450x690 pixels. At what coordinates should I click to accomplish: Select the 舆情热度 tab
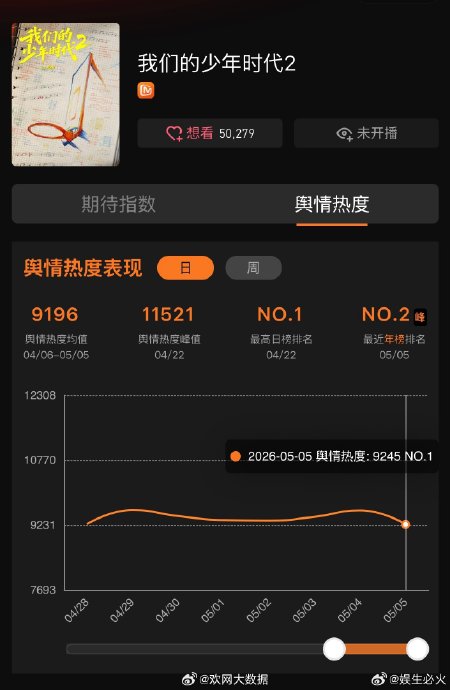332,204
